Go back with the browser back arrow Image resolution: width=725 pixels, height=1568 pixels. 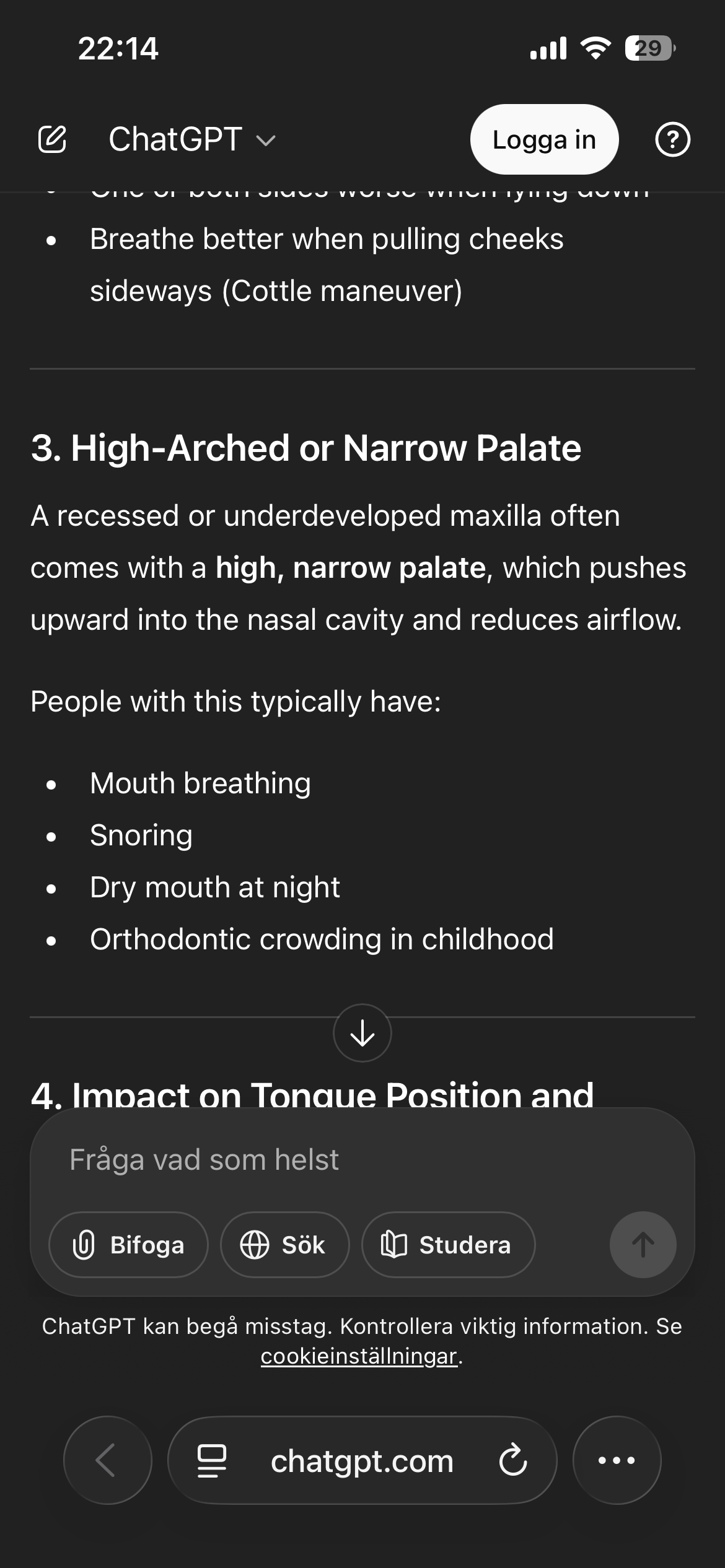coord(107,1460)
